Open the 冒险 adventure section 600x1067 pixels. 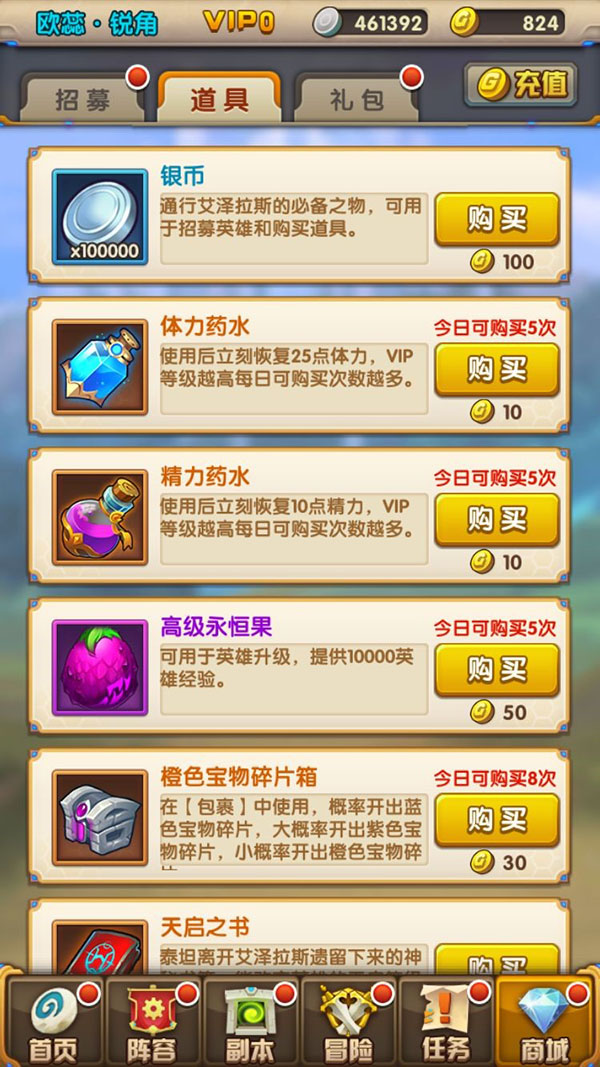[x=348, y=1022]
